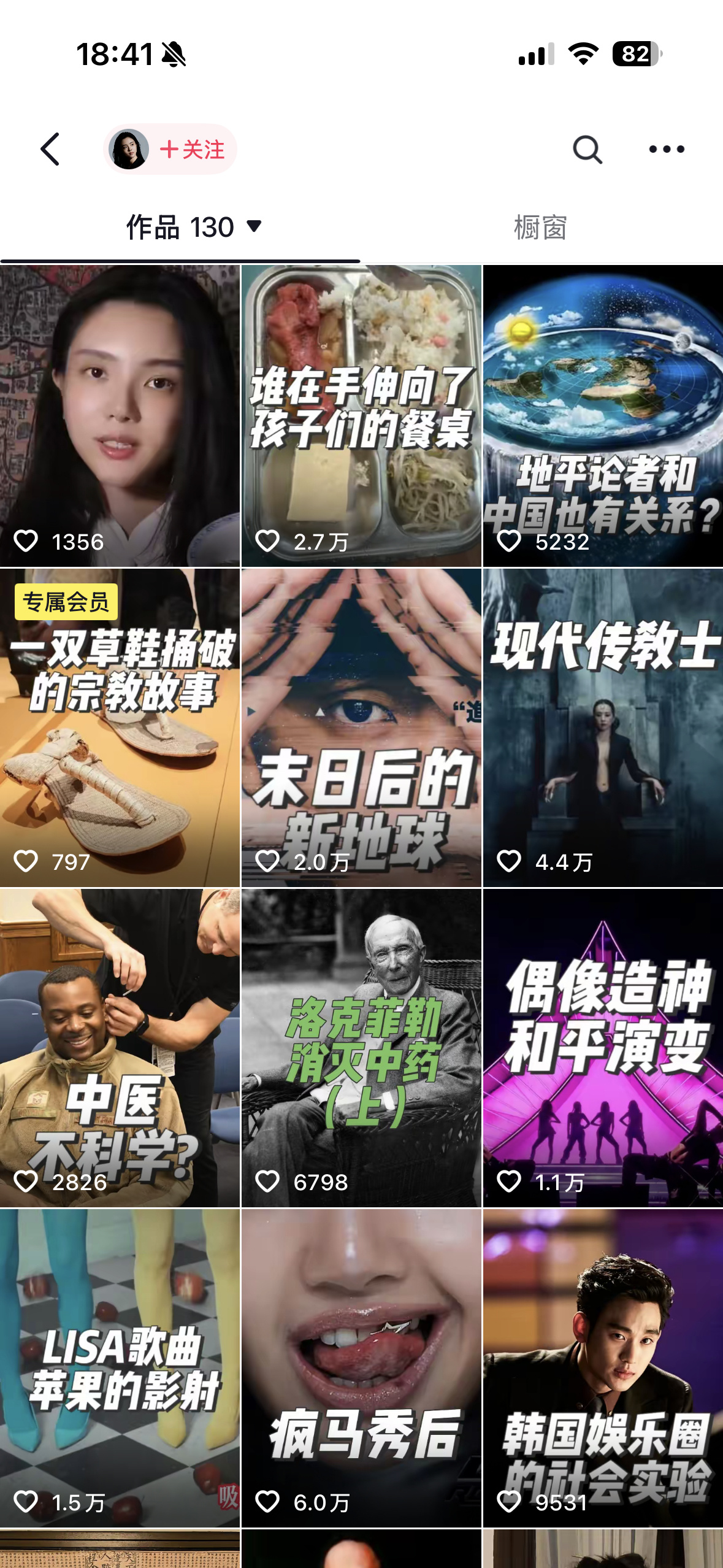Open video 谁在手伸向了孩子们的餐桌

coord(361,416)
